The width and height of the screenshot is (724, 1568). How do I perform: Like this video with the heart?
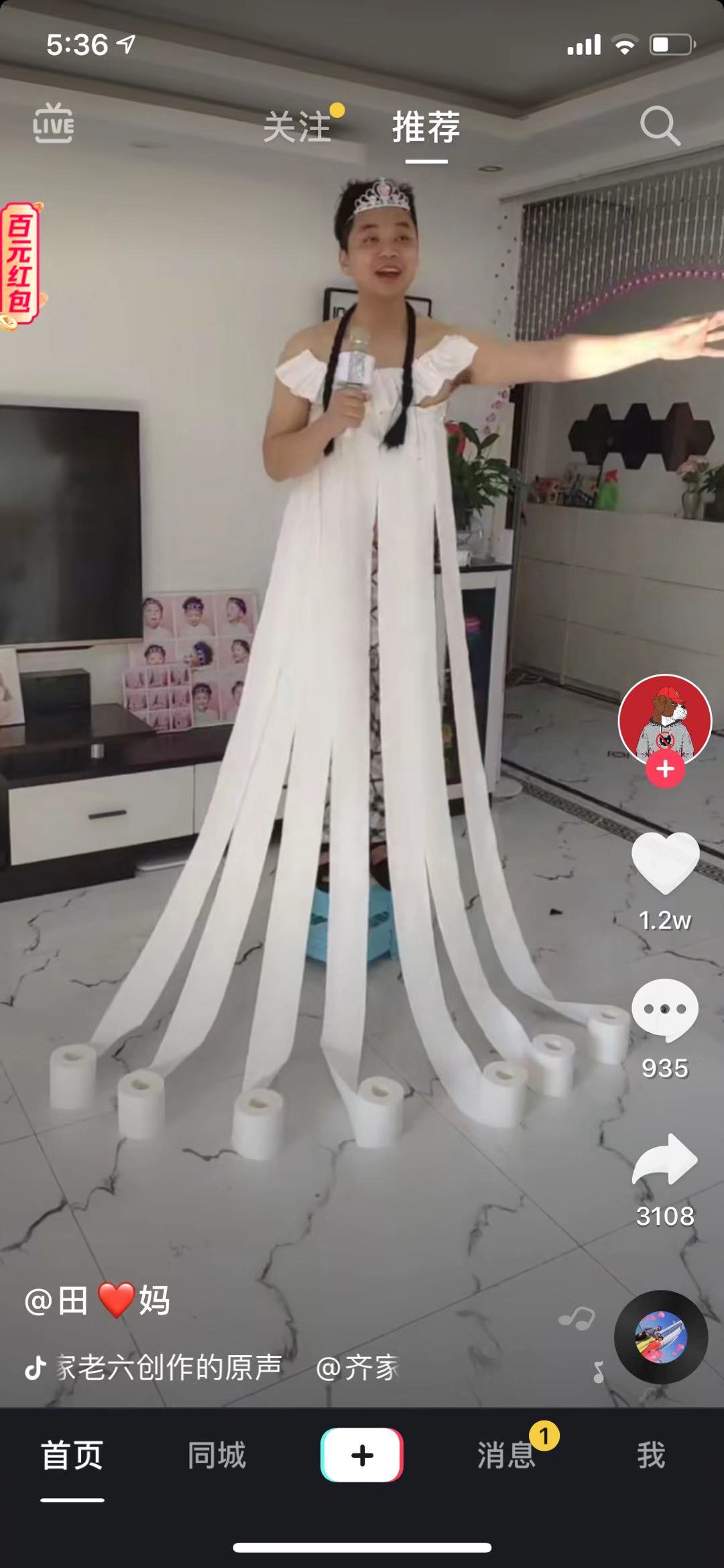coord(665,862)
